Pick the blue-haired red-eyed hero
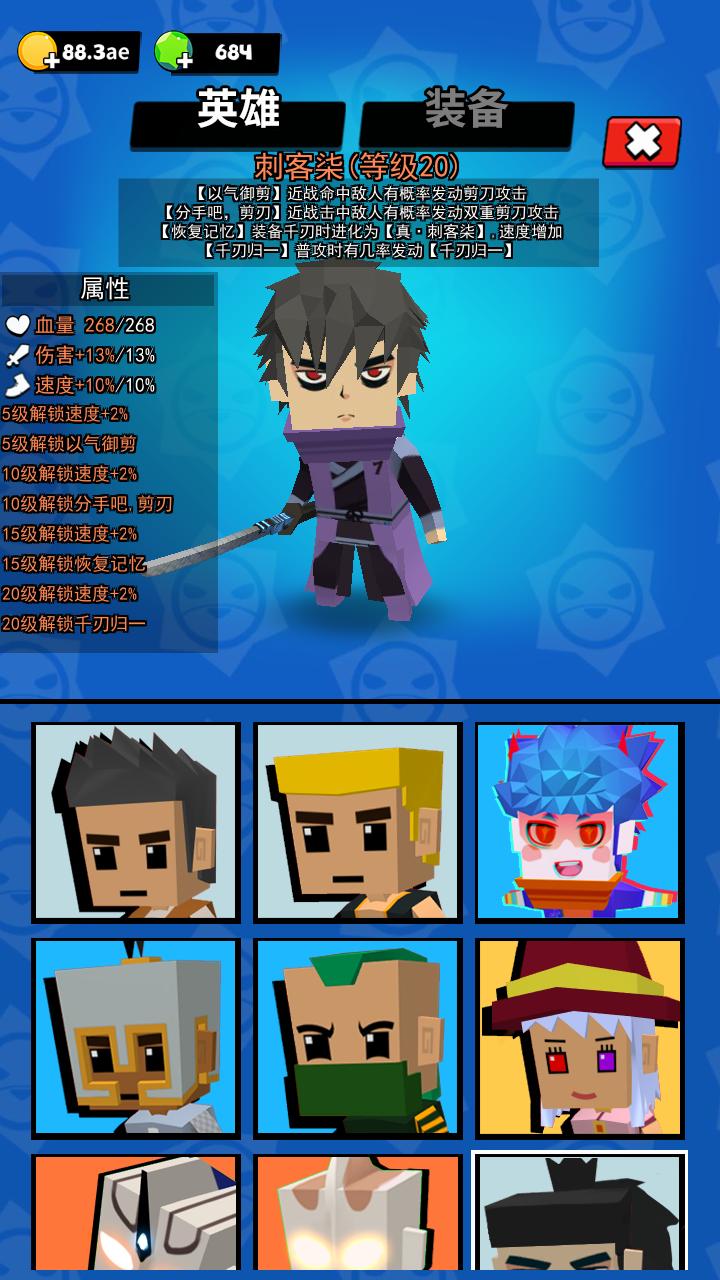This screenshot has width=720, height=1280. click(x=580, y=822)
